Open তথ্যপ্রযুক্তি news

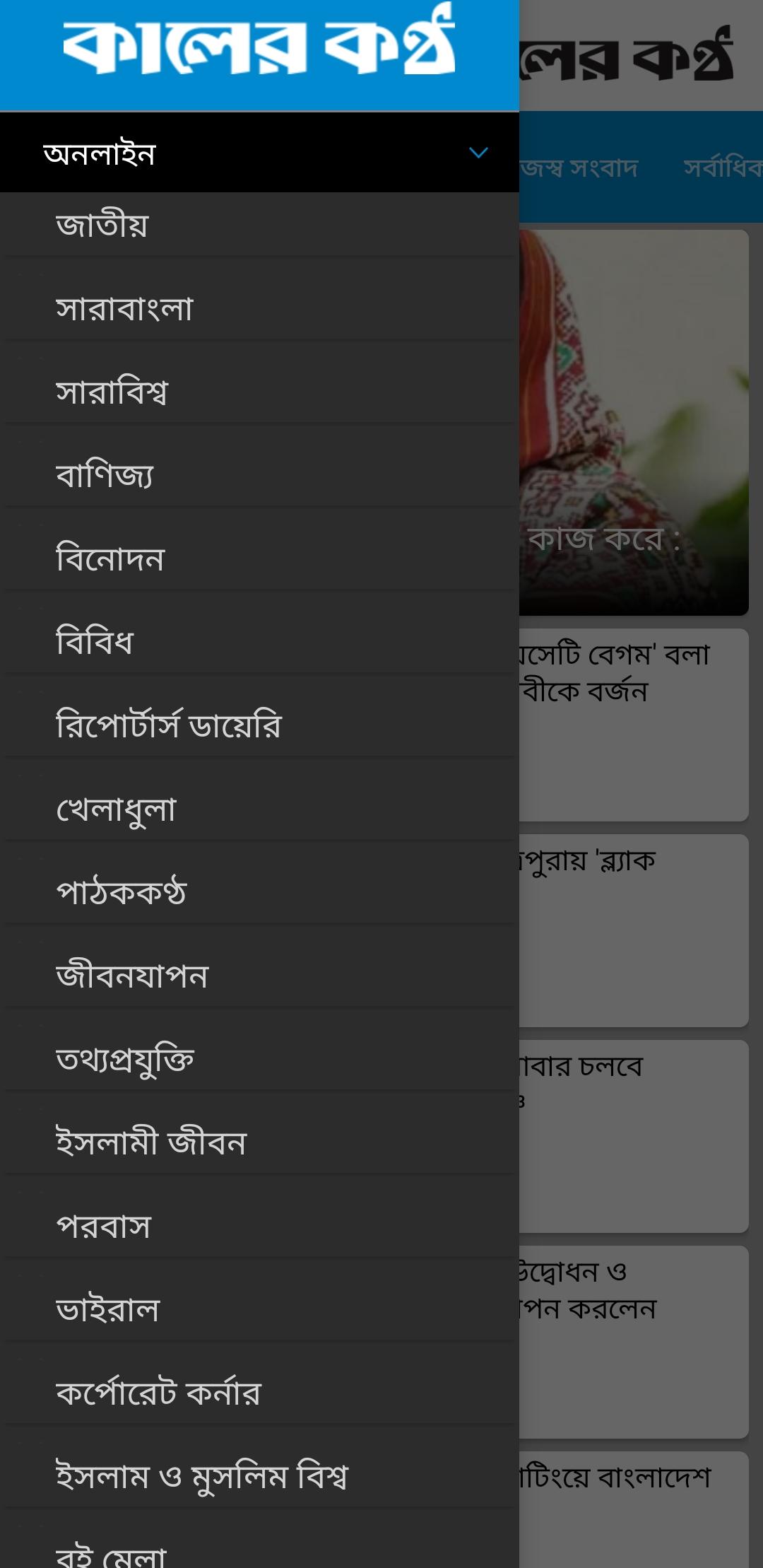coord(259,1060)
